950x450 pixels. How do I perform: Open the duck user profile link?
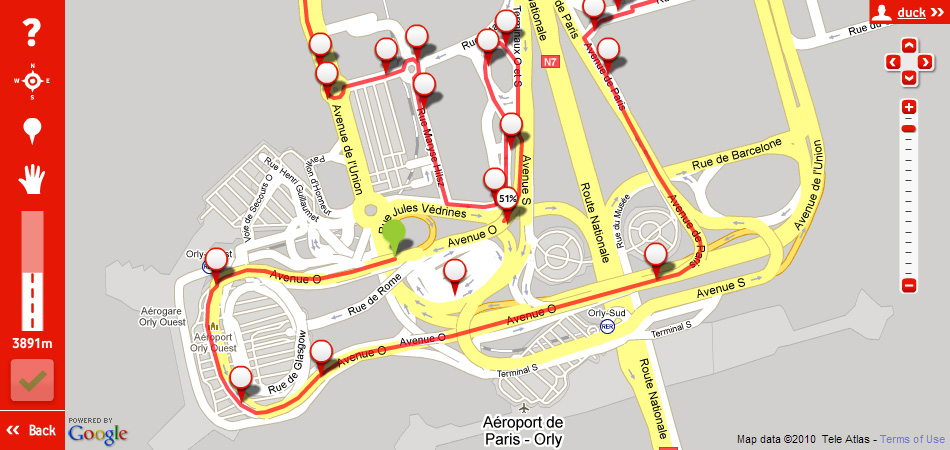tap(909, 12)
